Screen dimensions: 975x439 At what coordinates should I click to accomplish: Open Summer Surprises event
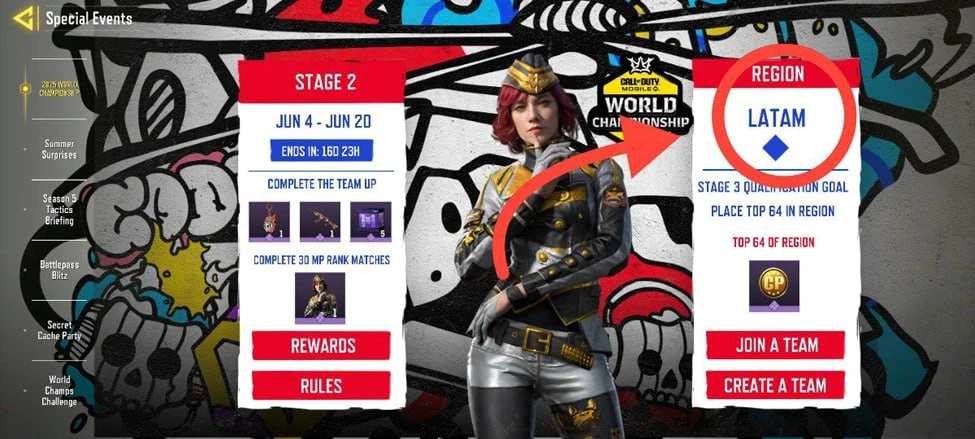tap(59, 149)
